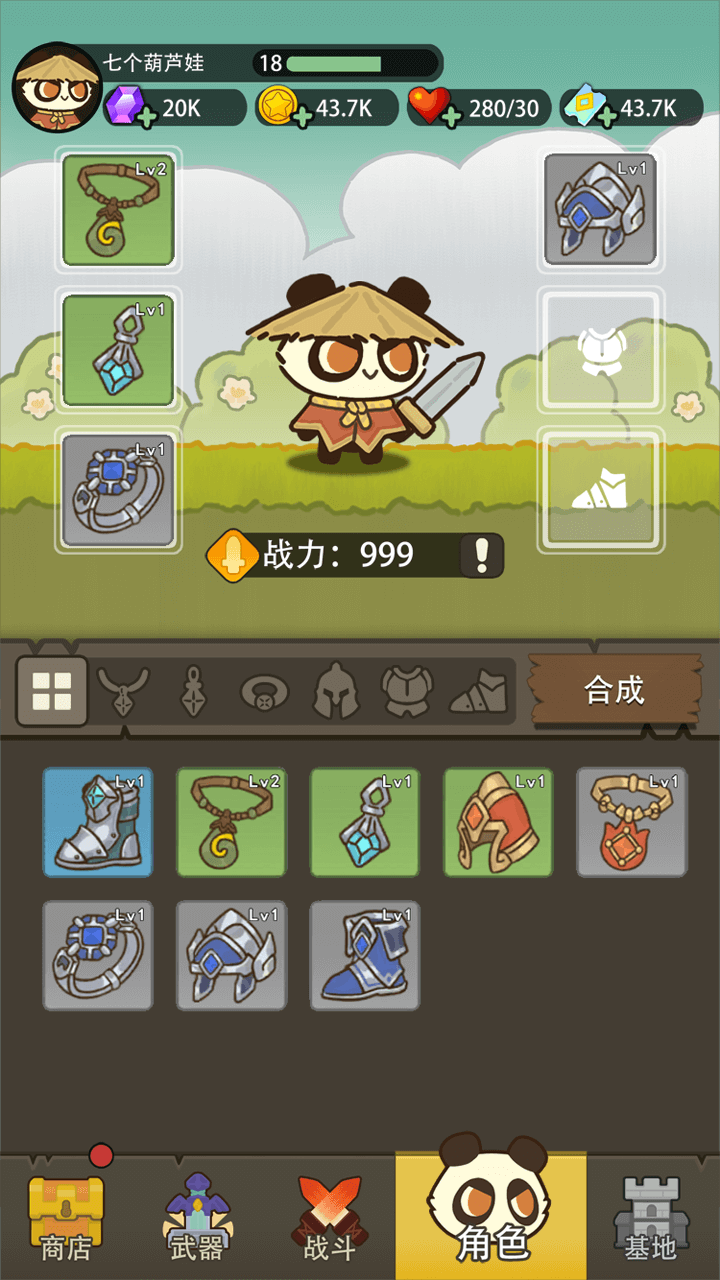Select the empty chest armor slot
The image size is (720, 1280).
click(x=600, y=350)
